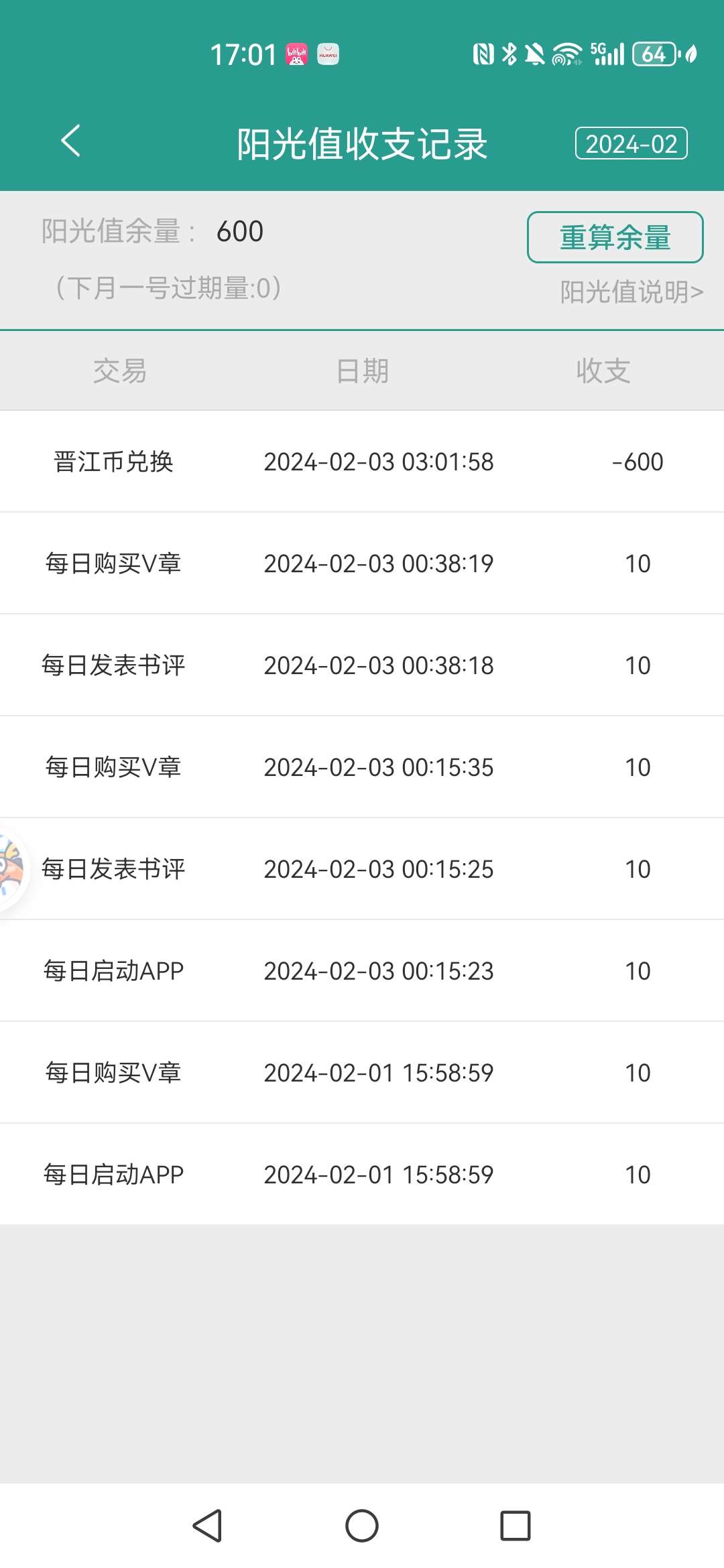The height and width of the screenshot is (1568, 724).
Task: Open the 2024-02 month picker
Action: pyautogui.click(x=631, y=143)
